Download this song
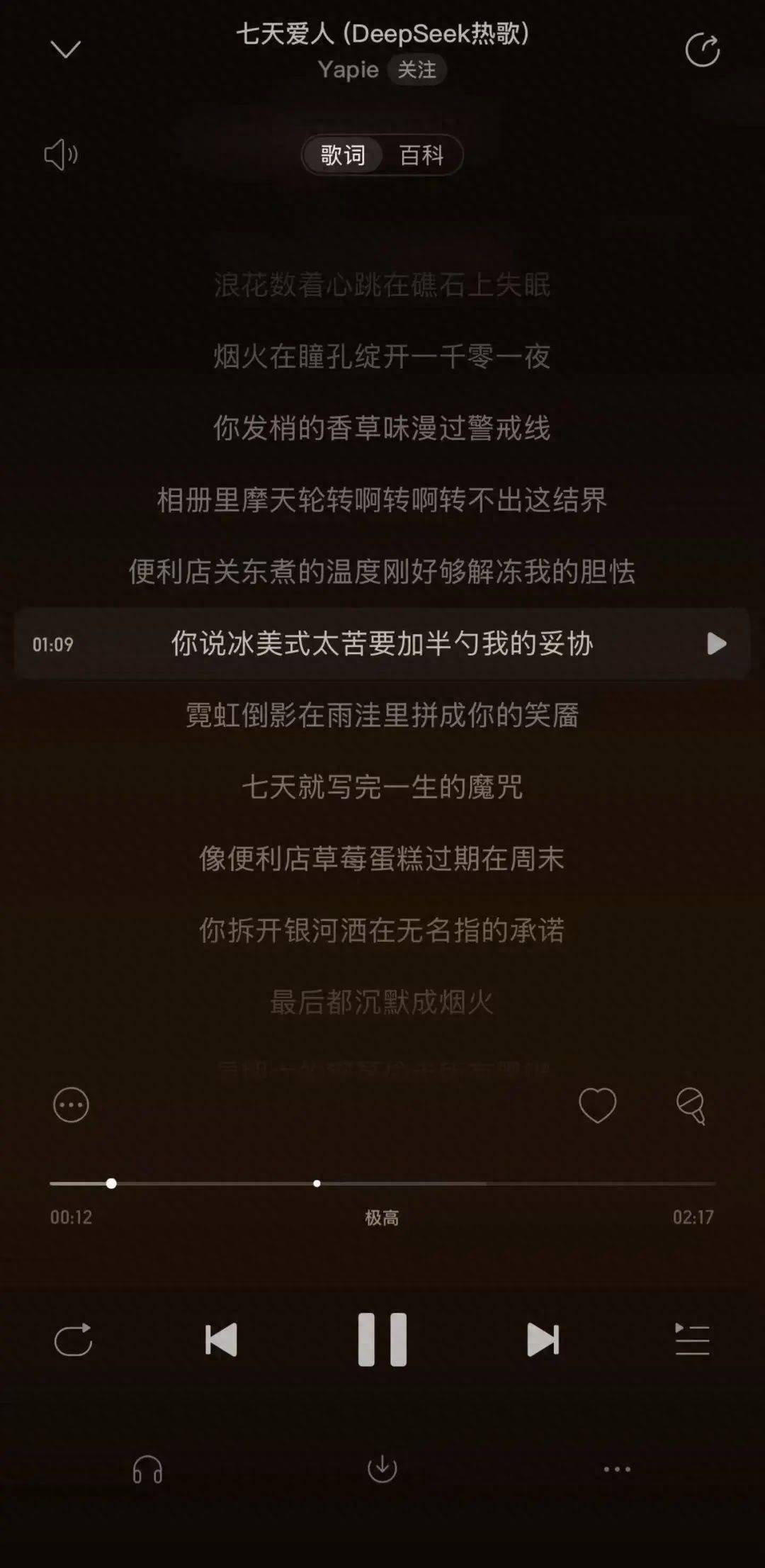 click(x=382, y=1469)
